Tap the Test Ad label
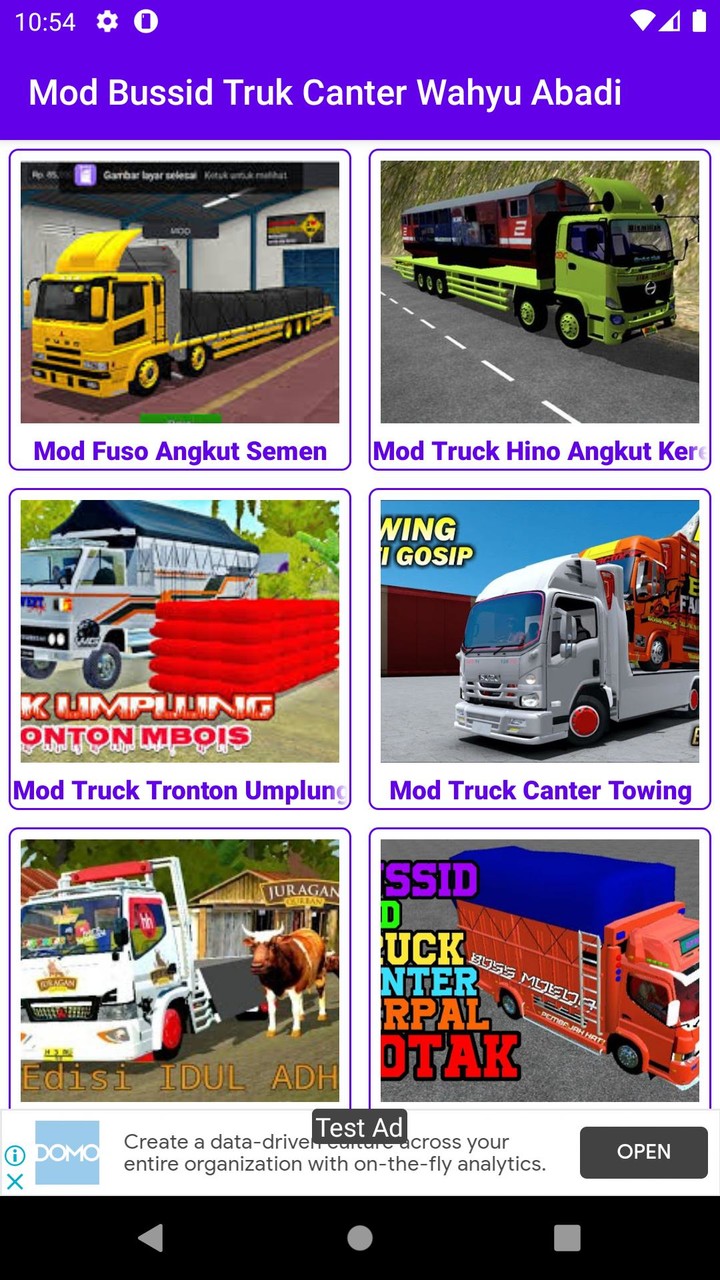This screenshot has width=720, height=1280. pyautogui.click(x=360, y=1126)
